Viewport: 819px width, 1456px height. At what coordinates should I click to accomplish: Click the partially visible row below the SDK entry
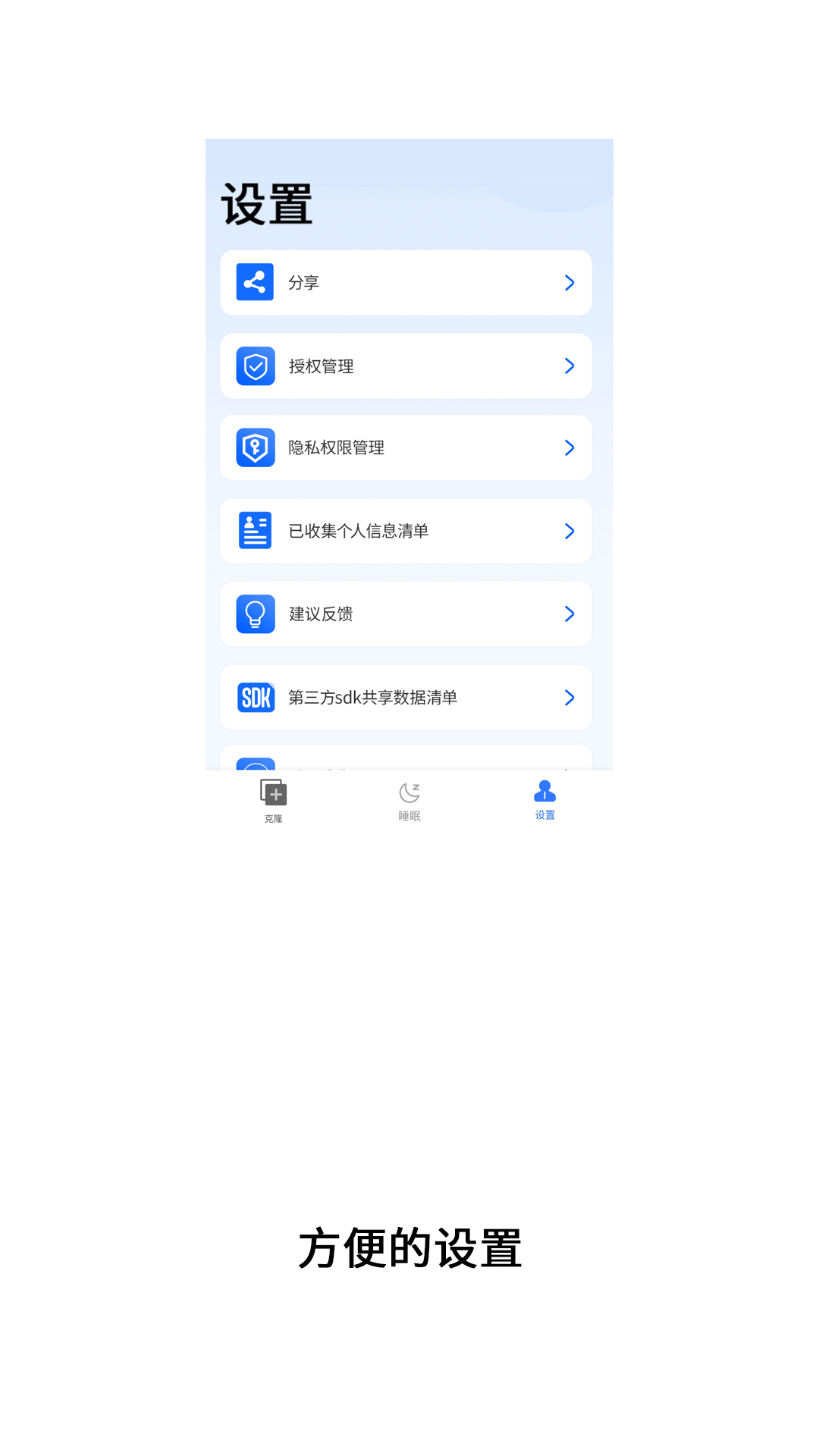coord(405,762)
